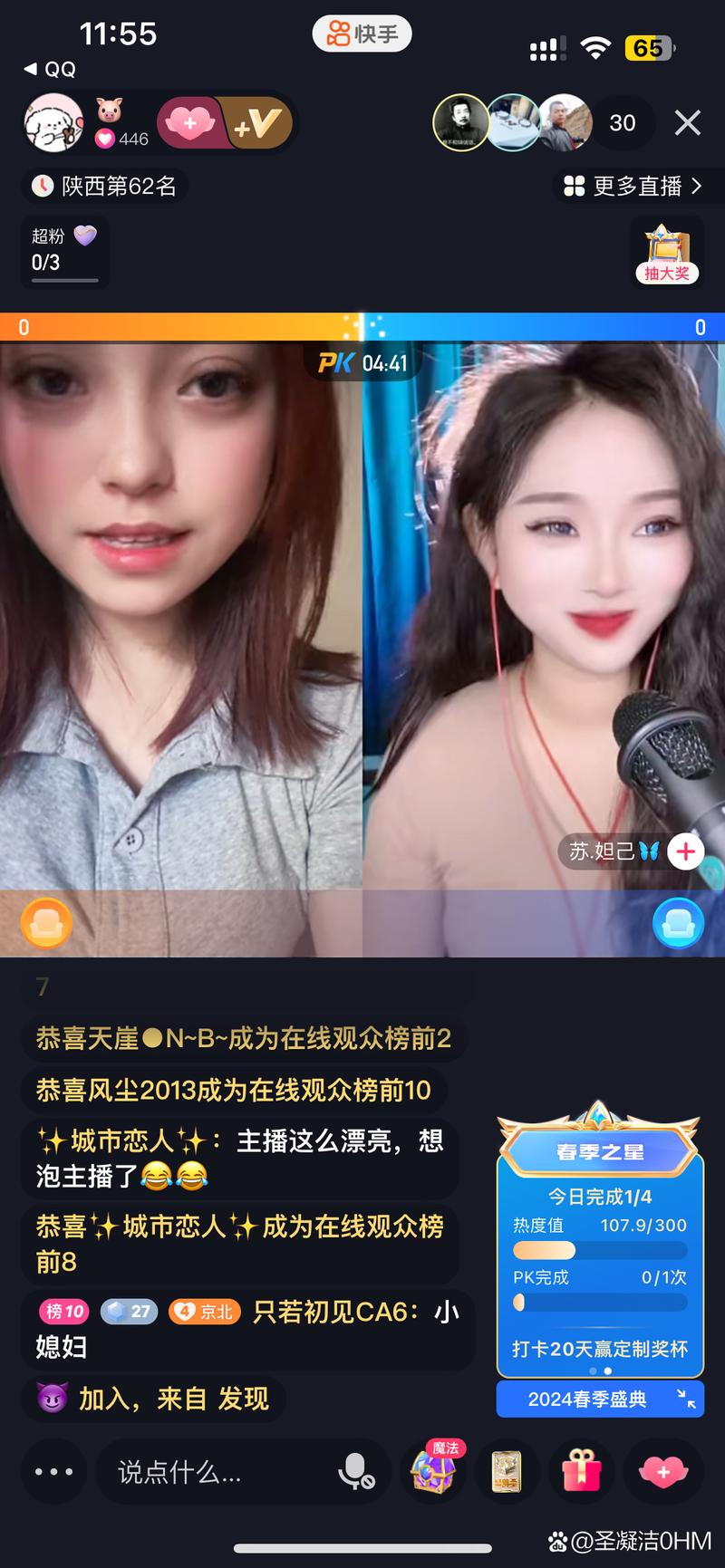Open the viewer count showing 30
Screen dimensions: 725x1568
623,123
